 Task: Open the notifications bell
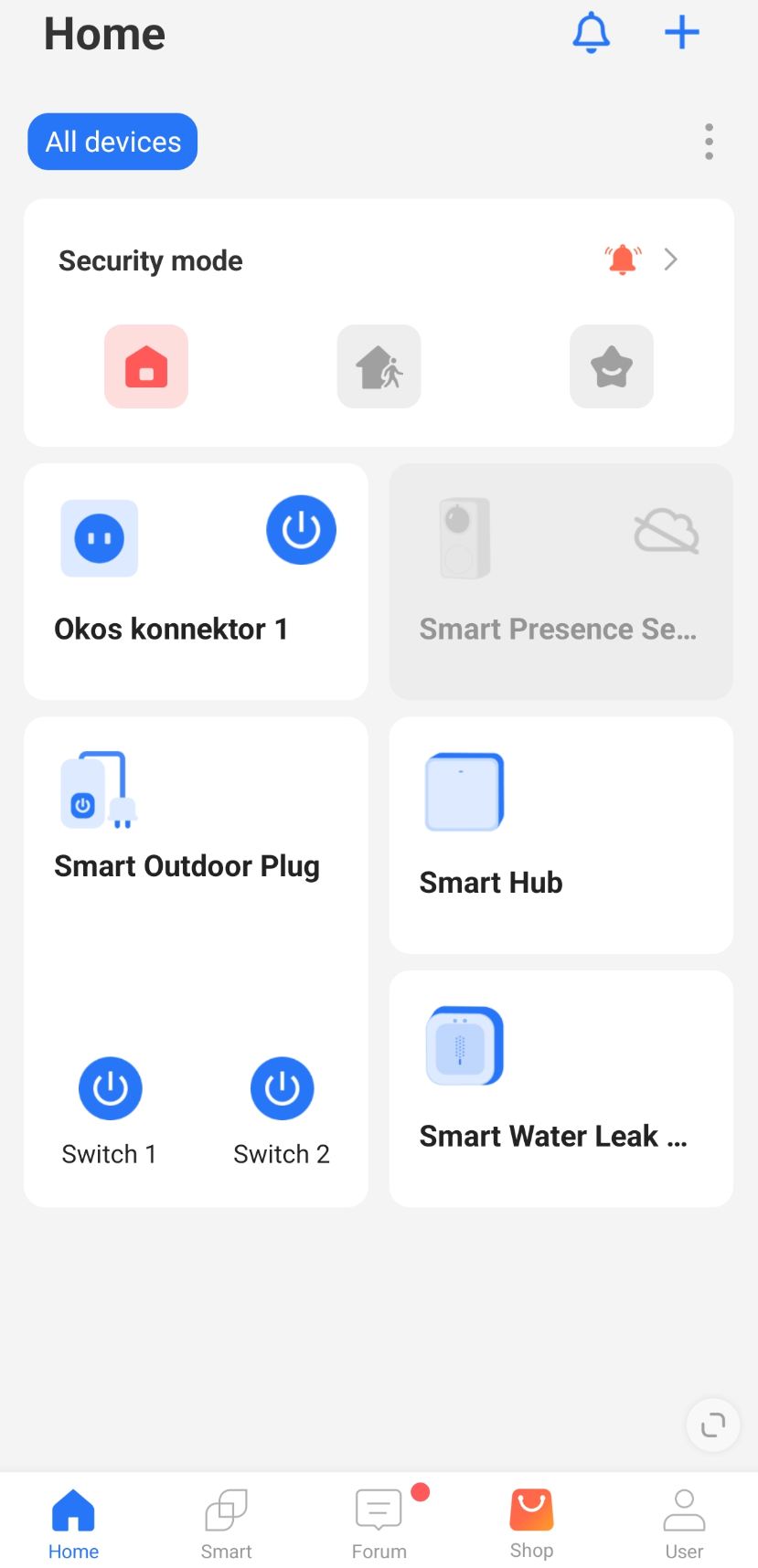[591, 33]
